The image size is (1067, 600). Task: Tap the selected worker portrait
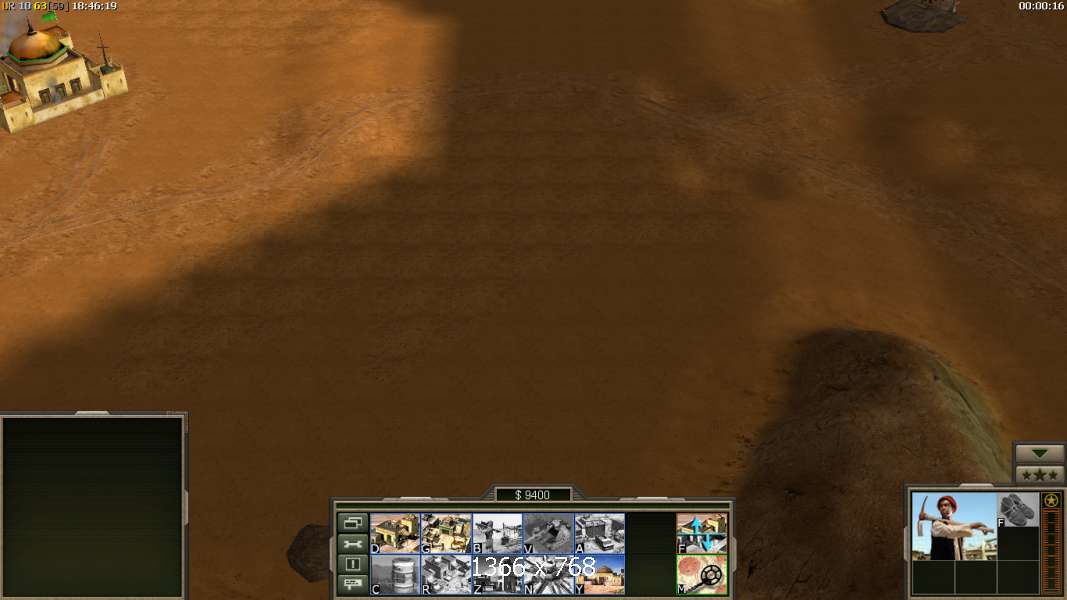pyautogui.click(x=954, y=525)
